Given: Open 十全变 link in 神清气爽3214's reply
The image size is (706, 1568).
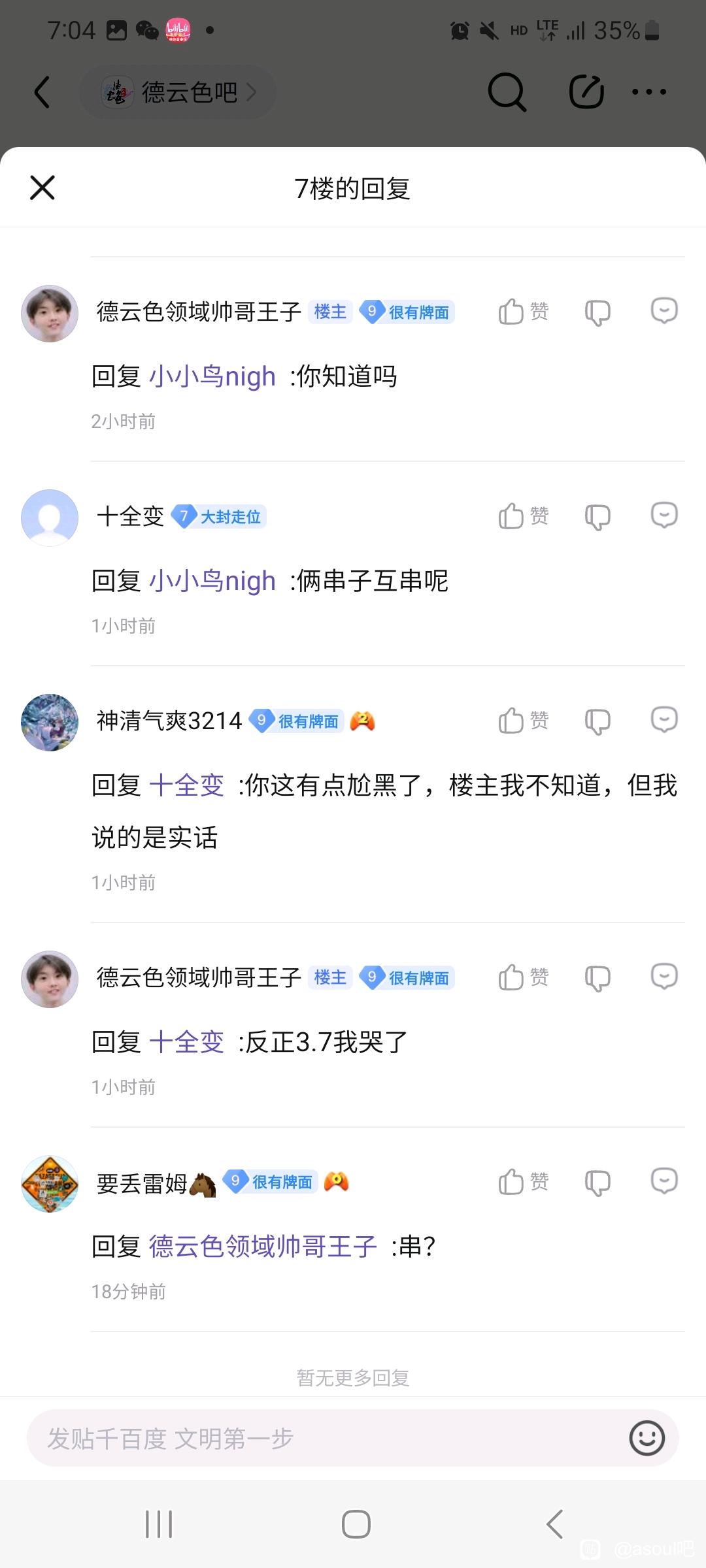Looking at the screenshot, I should click(187, 785).
